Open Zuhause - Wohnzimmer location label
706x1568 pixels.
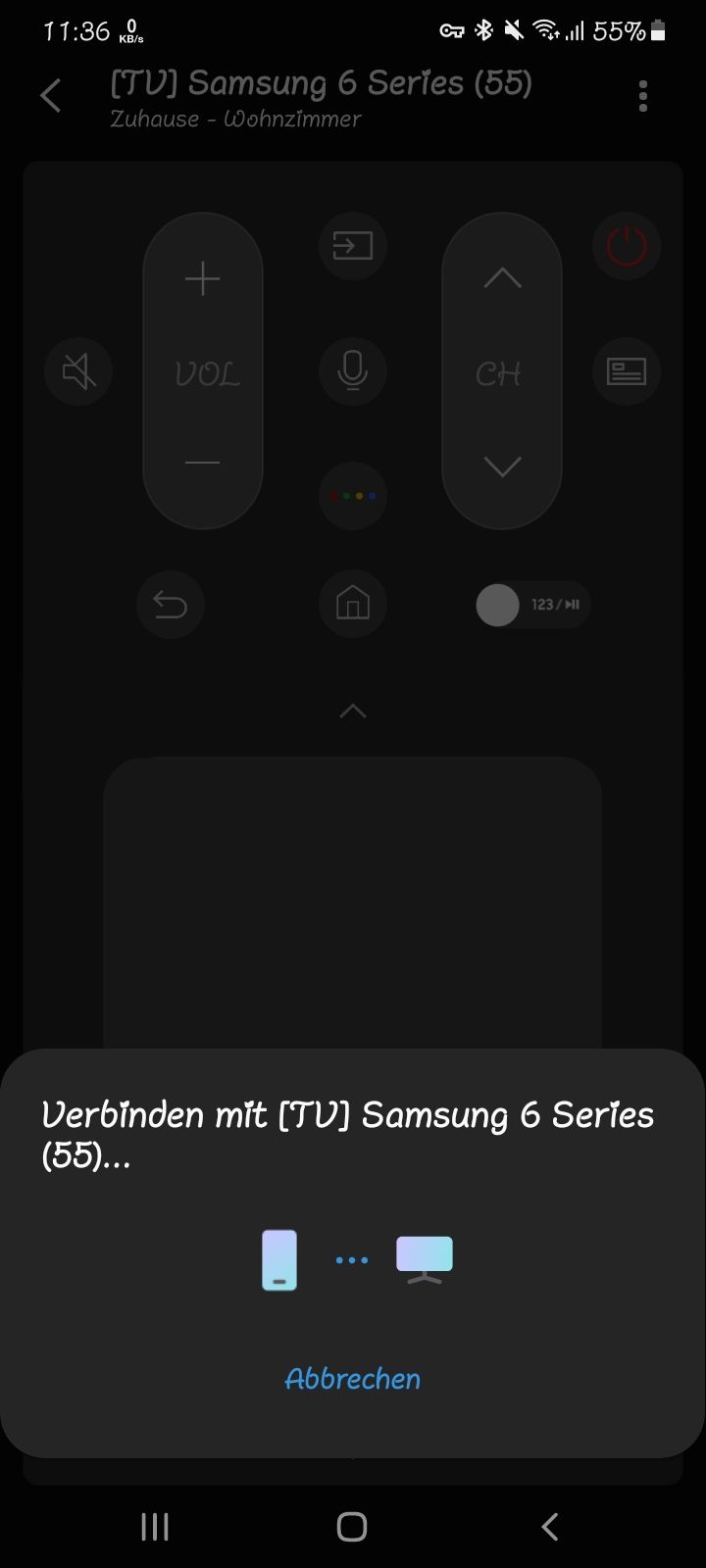pos(234,120)
